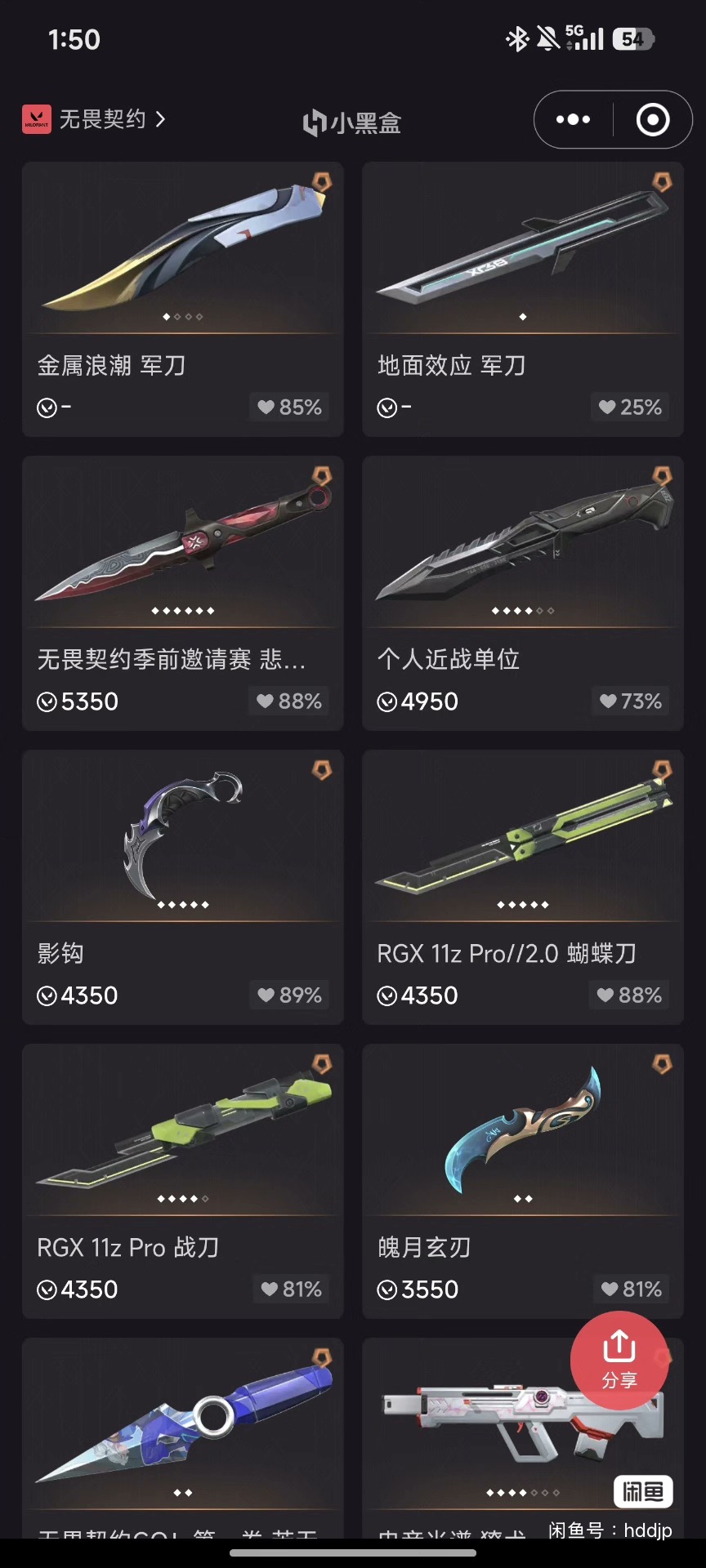The width and height of the screenshot is (706, 1568).
Task: Open the white-and-pink gun skin card
Action: pyautogui.click(x=490, y=1445)
